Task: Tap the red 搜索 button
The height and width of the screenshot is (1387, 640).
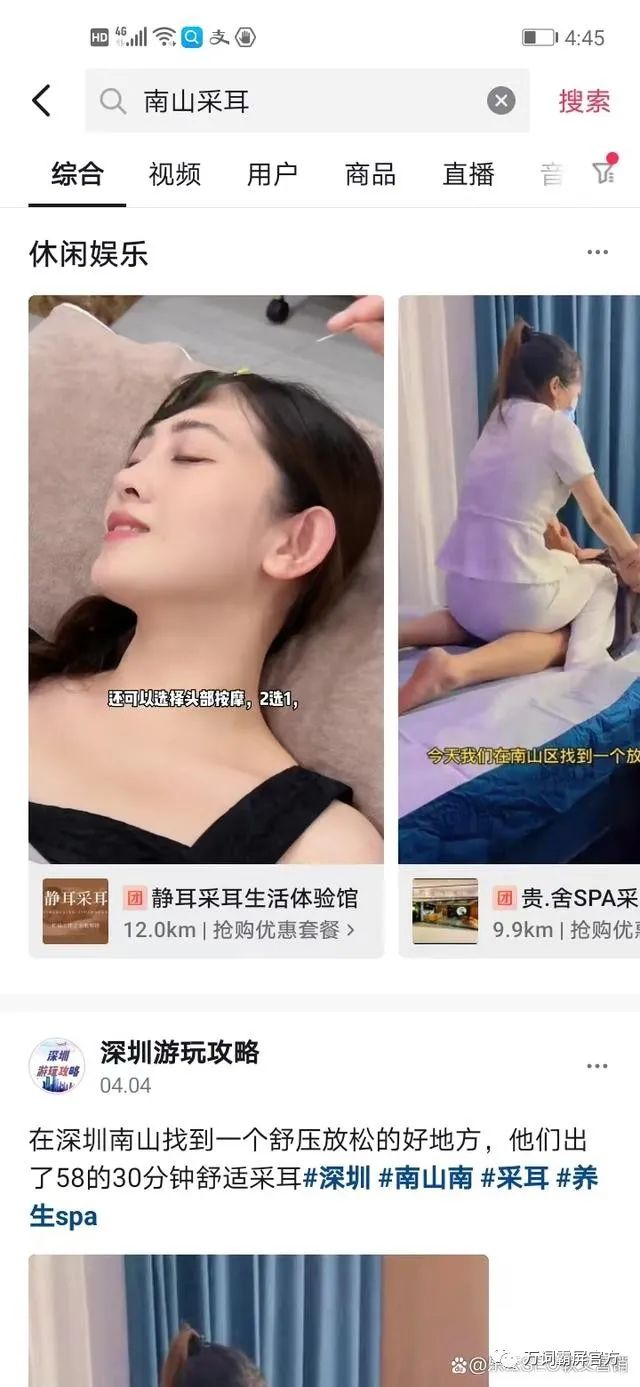Action: coord(584,100)
